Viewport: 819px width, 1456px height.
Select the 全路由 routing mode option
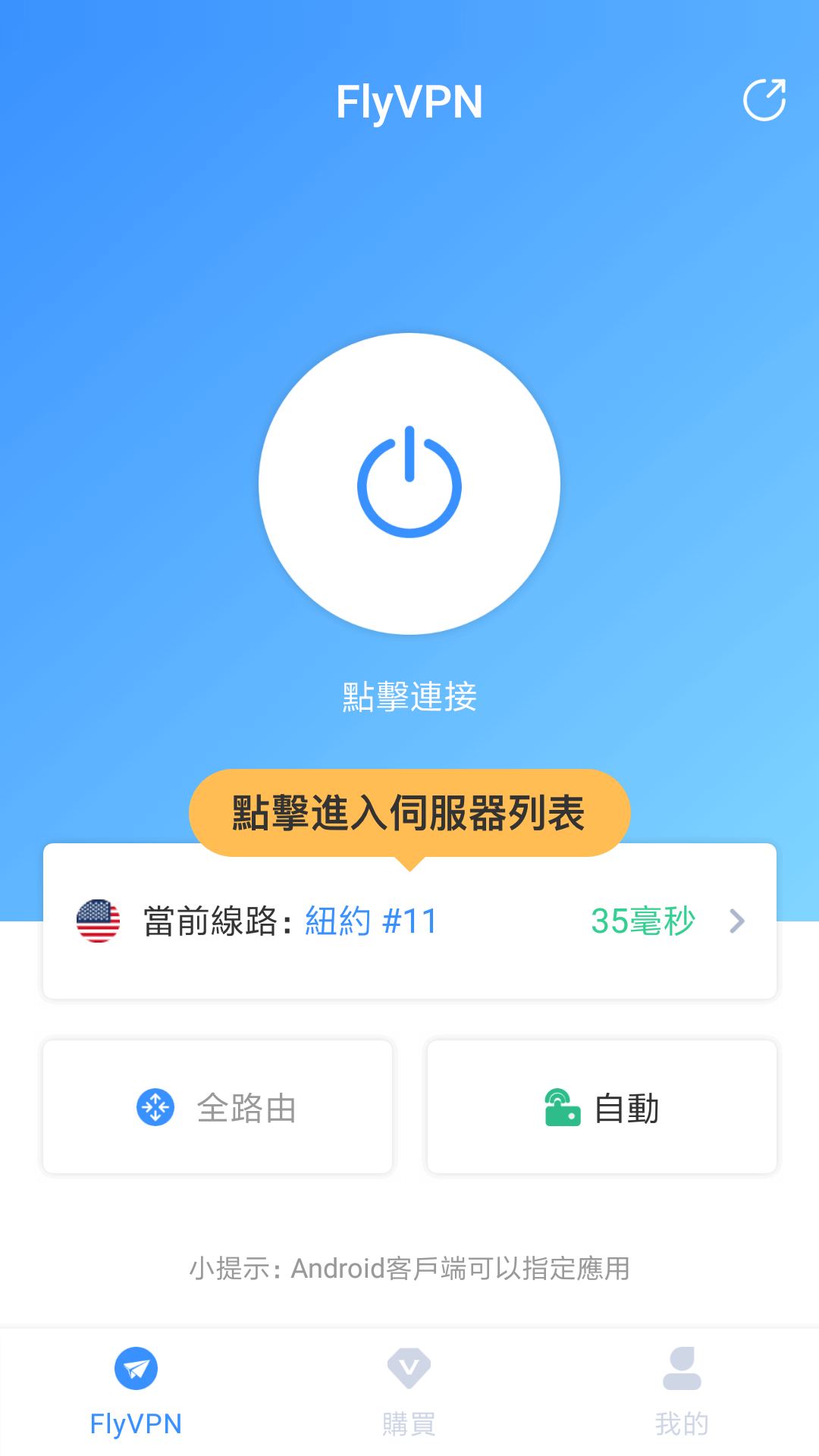click(218, 1107)
